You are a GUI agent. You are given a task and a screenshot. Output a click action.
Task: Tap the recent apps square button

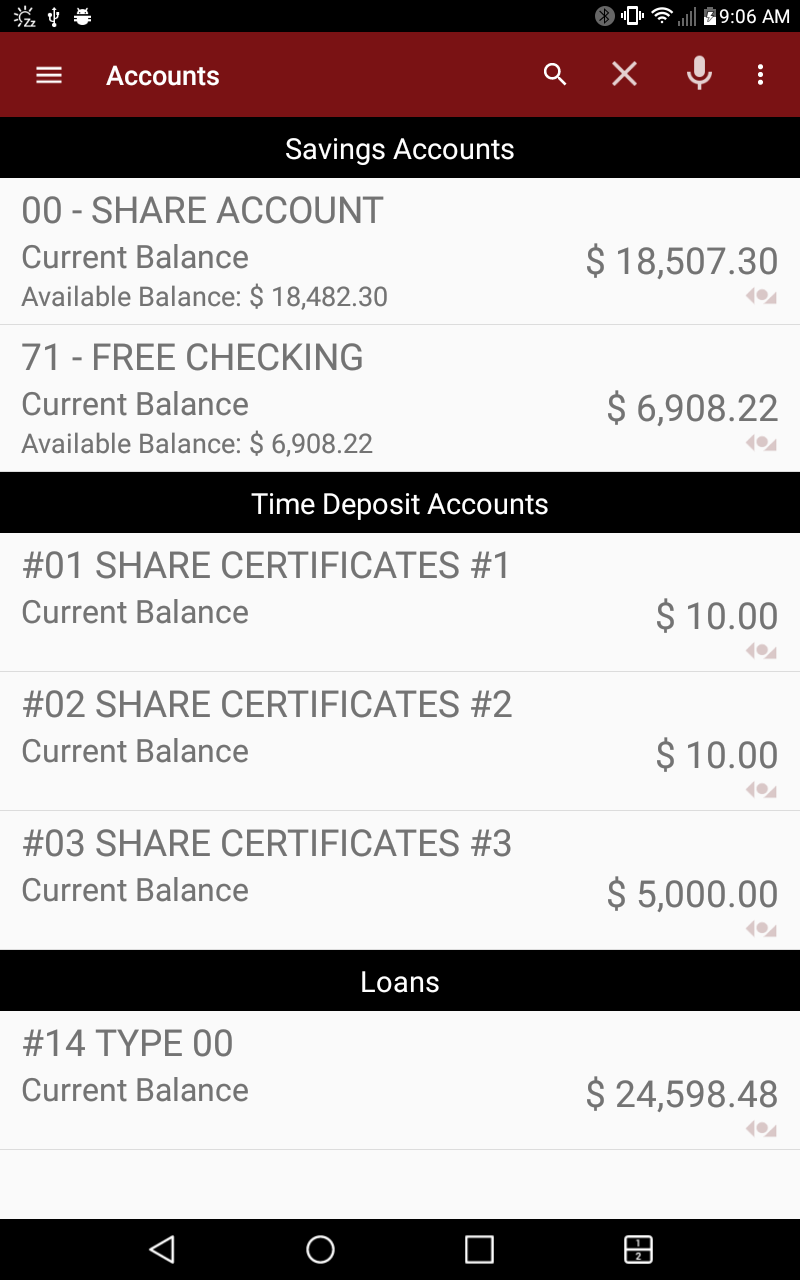[479, 1249]
